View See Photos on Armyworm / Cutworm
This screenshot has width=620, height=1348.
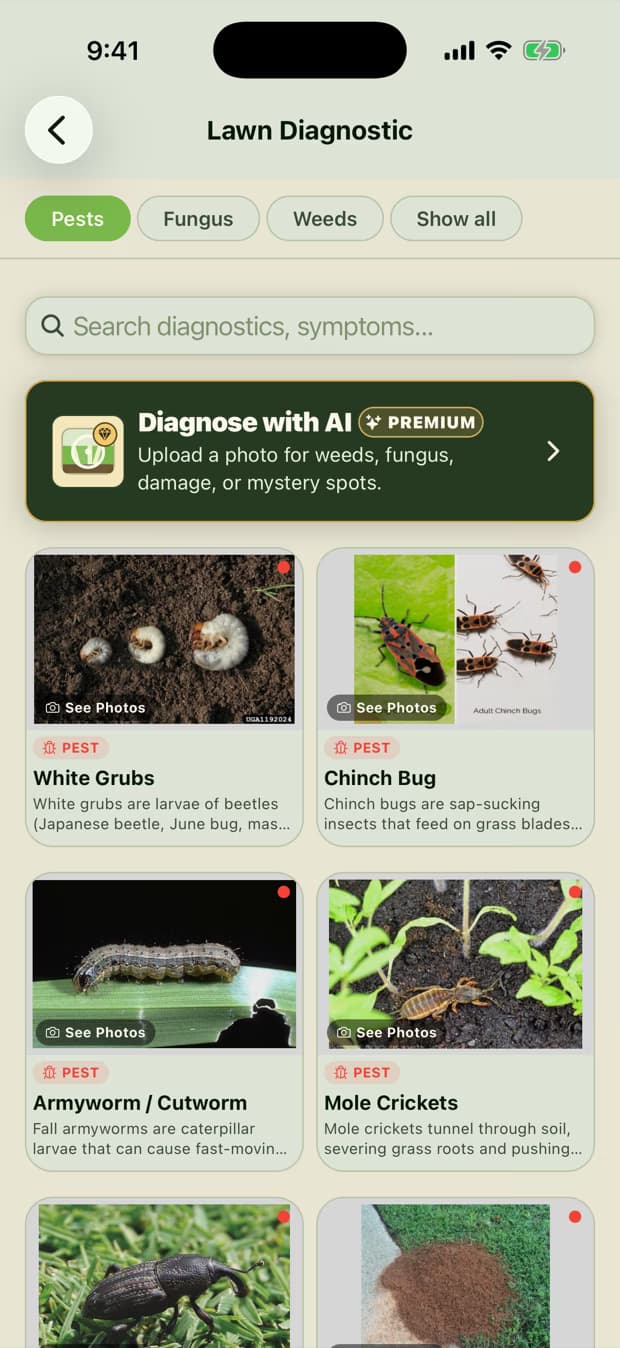pyautogui.click(x=95, y=1033)
